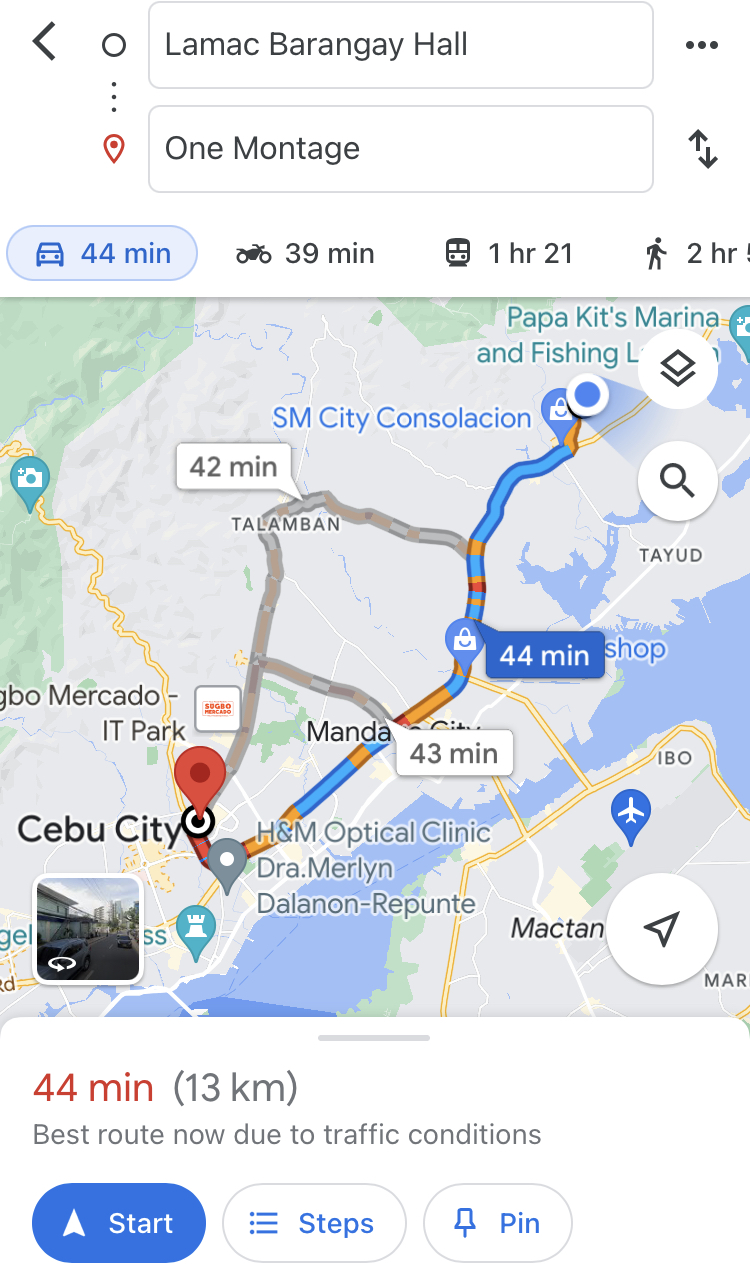This screenshot has width=750, height=1287.
Task: Switch to motorcycle 39 min mode
Action: (x=305, y=254)
